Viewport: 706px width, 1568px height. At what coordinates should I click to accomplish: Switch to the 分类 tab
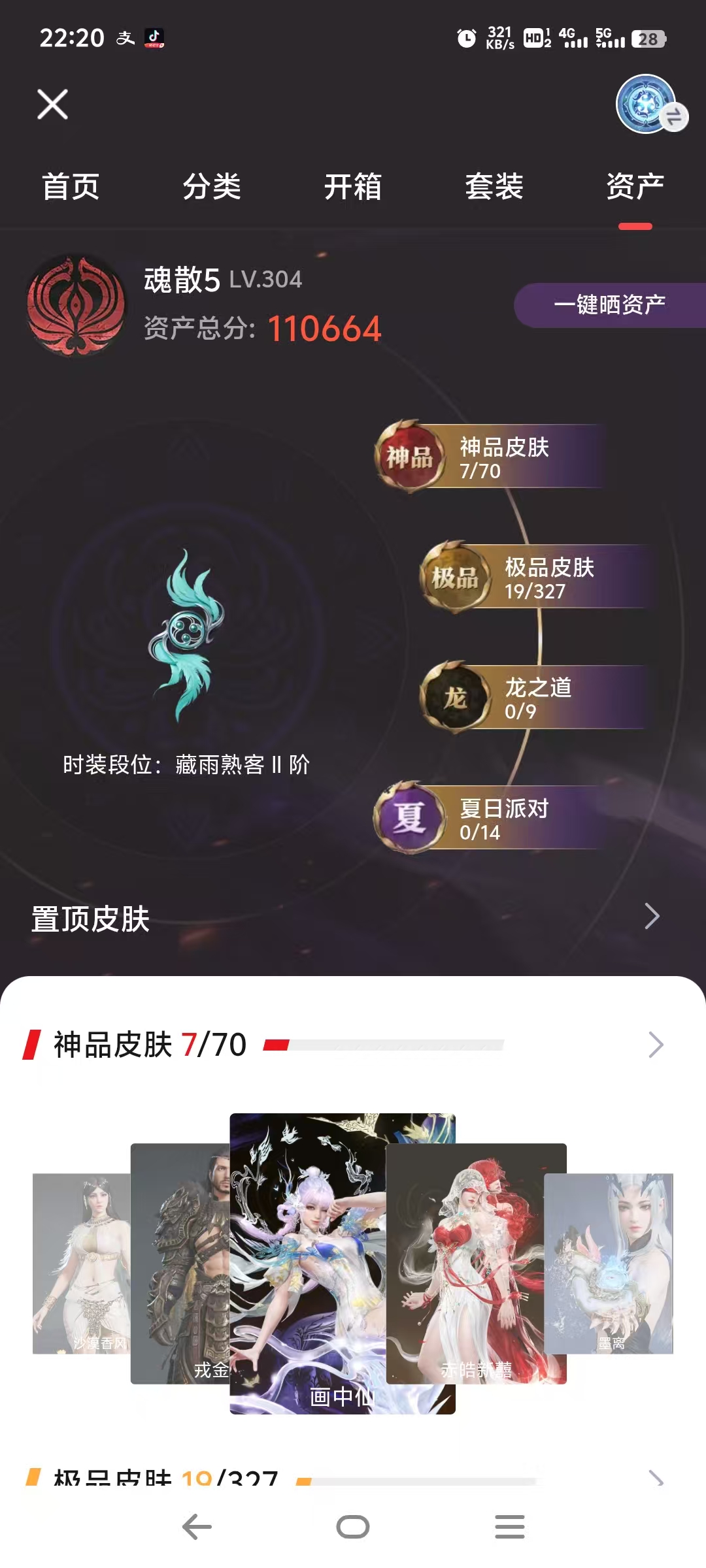point(212,187)
